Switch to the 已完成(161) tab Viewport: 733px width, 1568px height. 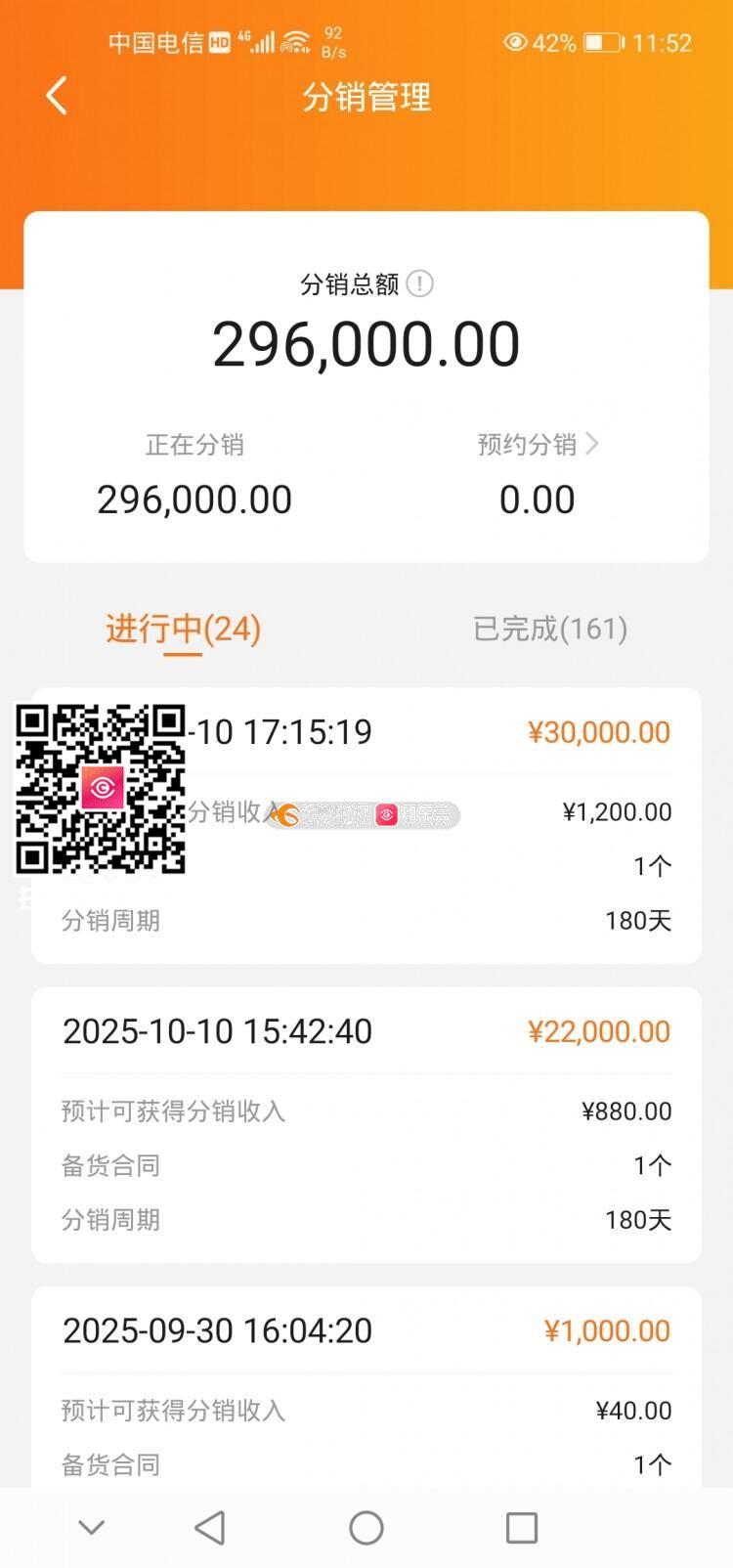click(x=549, y=629)
